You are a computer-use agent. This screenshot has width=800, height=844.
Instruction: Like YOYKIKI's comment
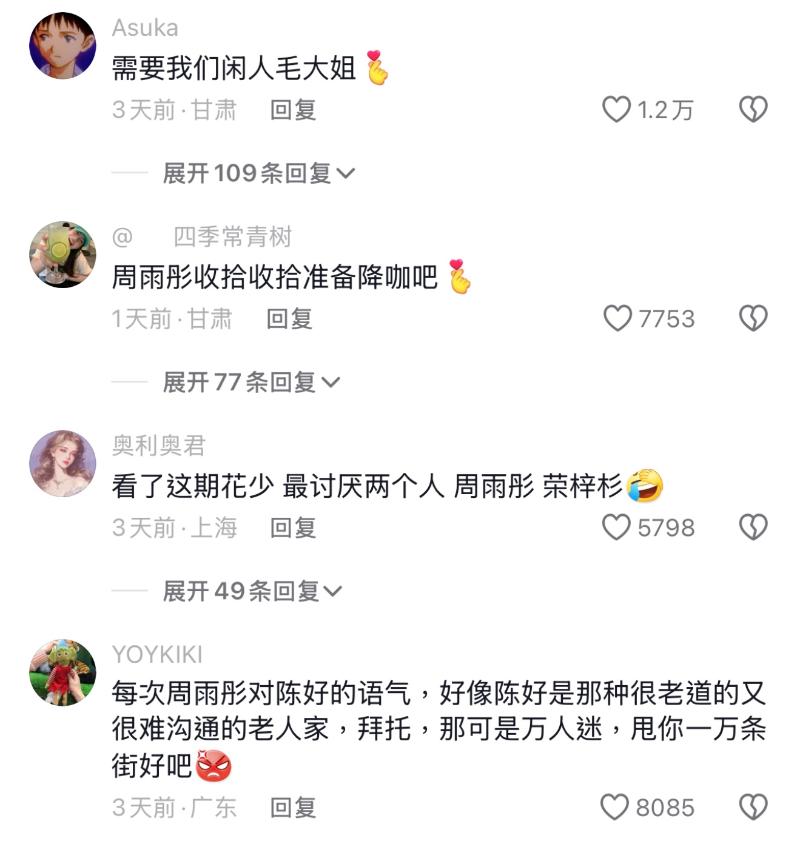614,807
